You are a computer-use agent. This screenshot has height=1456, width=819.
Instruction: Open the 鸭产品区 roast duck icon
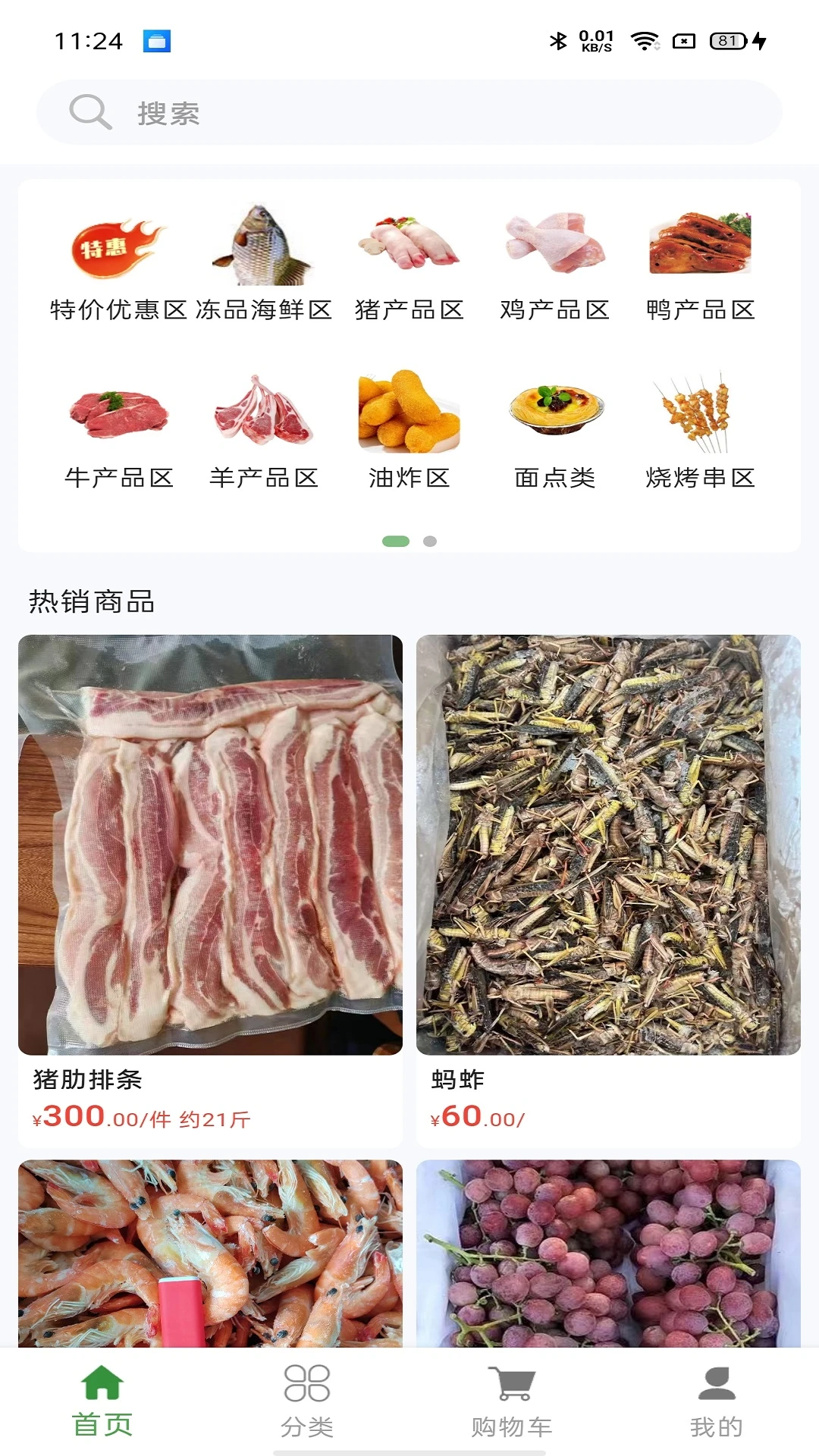[700, 243]
